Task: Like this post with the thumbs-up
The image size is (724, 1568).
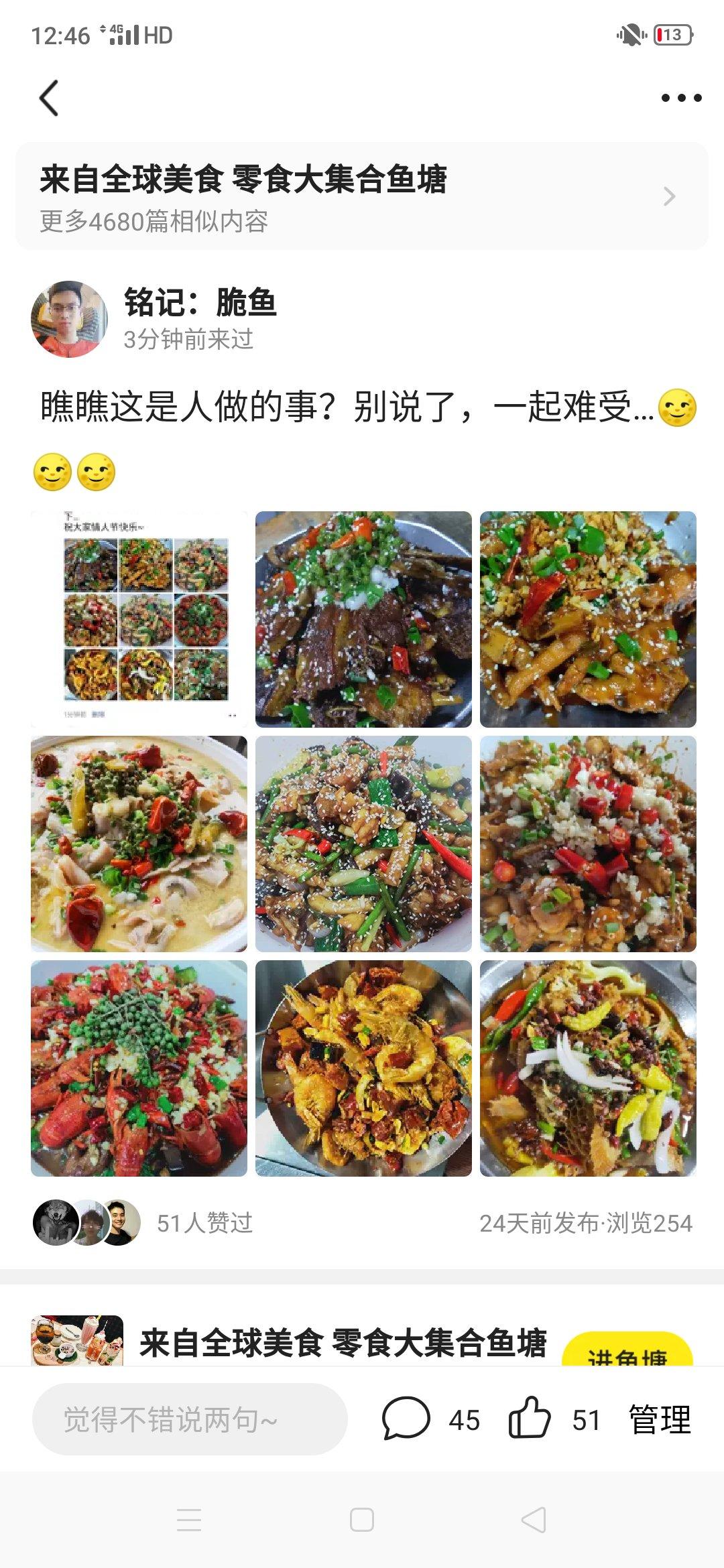Action: 530,1418
